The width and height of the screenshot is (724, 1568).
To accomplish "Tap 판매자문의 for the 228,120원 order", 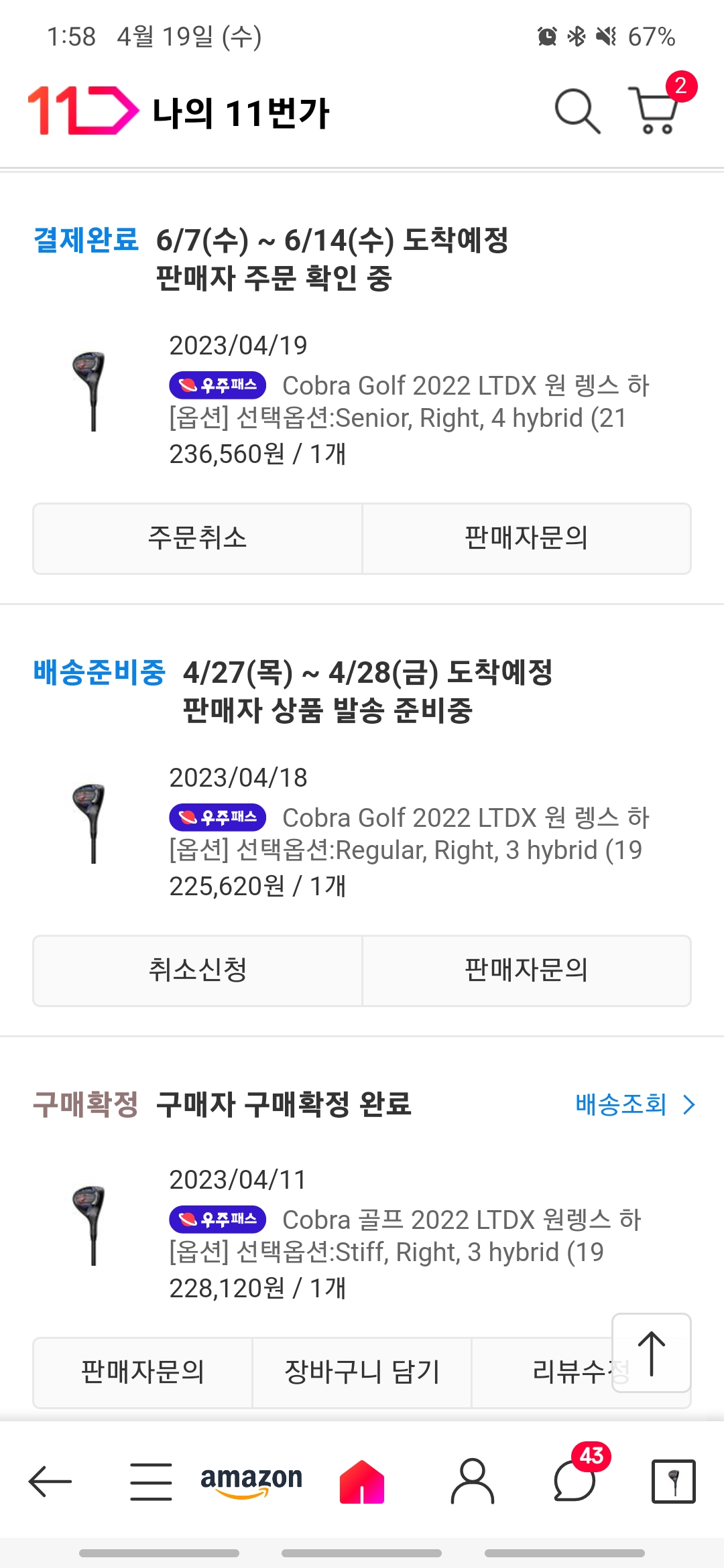I will pyautogui.click(x=143, y=1372).
